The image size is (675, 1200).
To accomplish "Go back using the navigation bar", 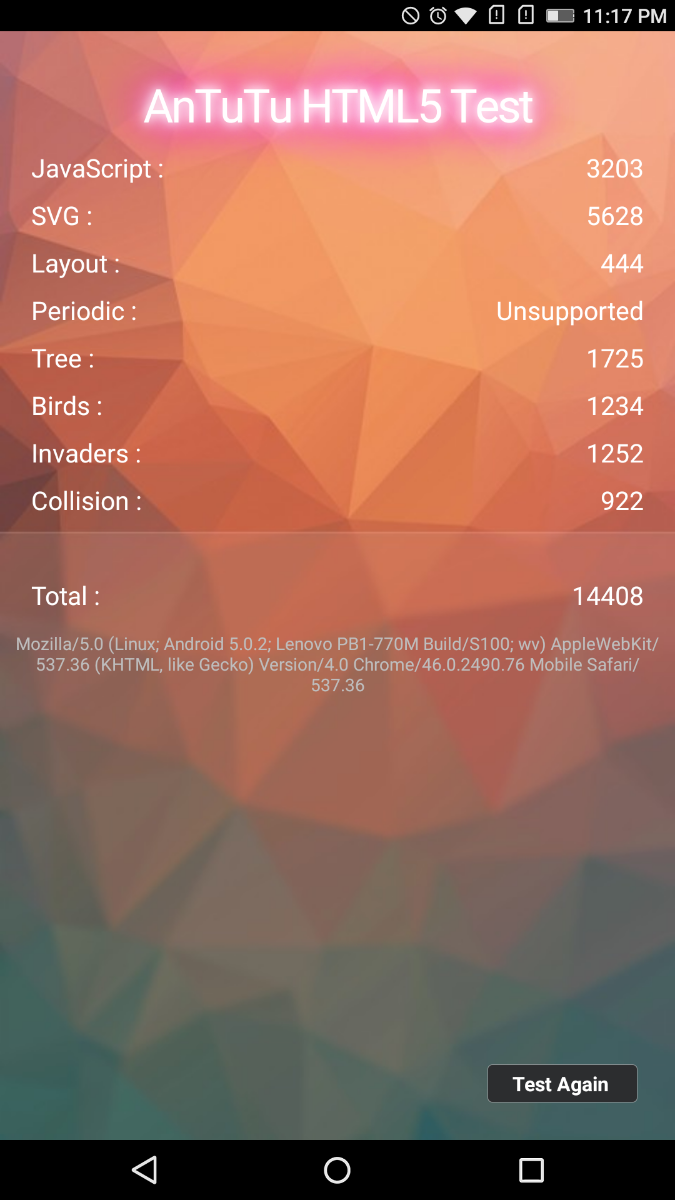I will pyautogui.click(x=145, y=1170).
